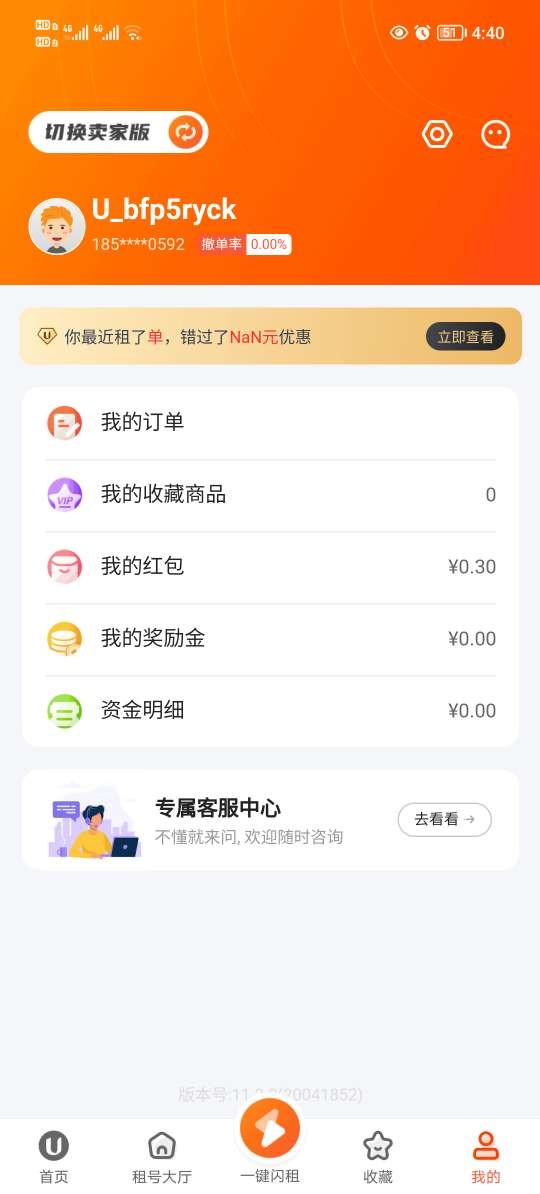Tap 立即查看 on the discount banner
Screen dimensions: 540x1194
pyautogui.click(x=465, y=337)
